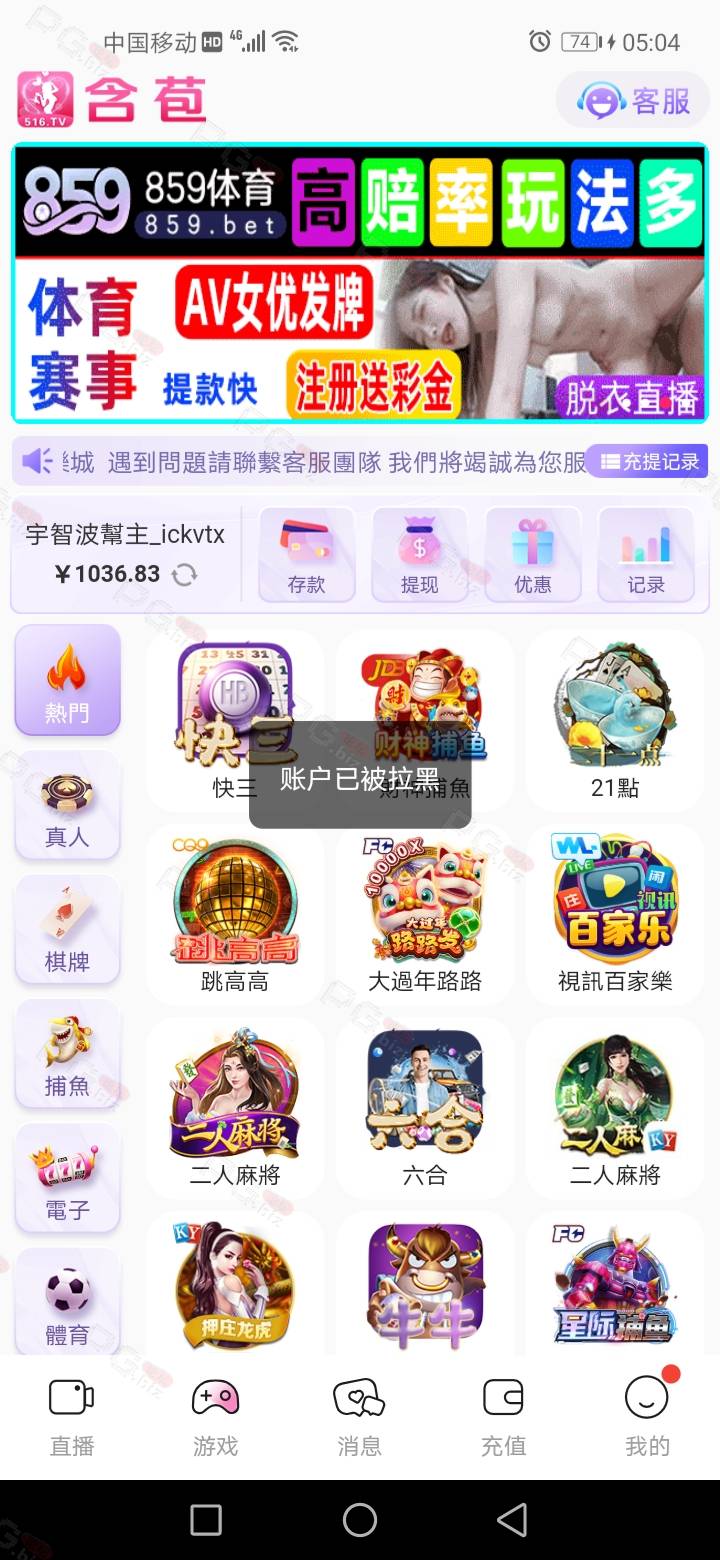This screenshot has height=1560, width=720.
Task: Open the 客服 customer service button
Action: [x=633, y=100]
